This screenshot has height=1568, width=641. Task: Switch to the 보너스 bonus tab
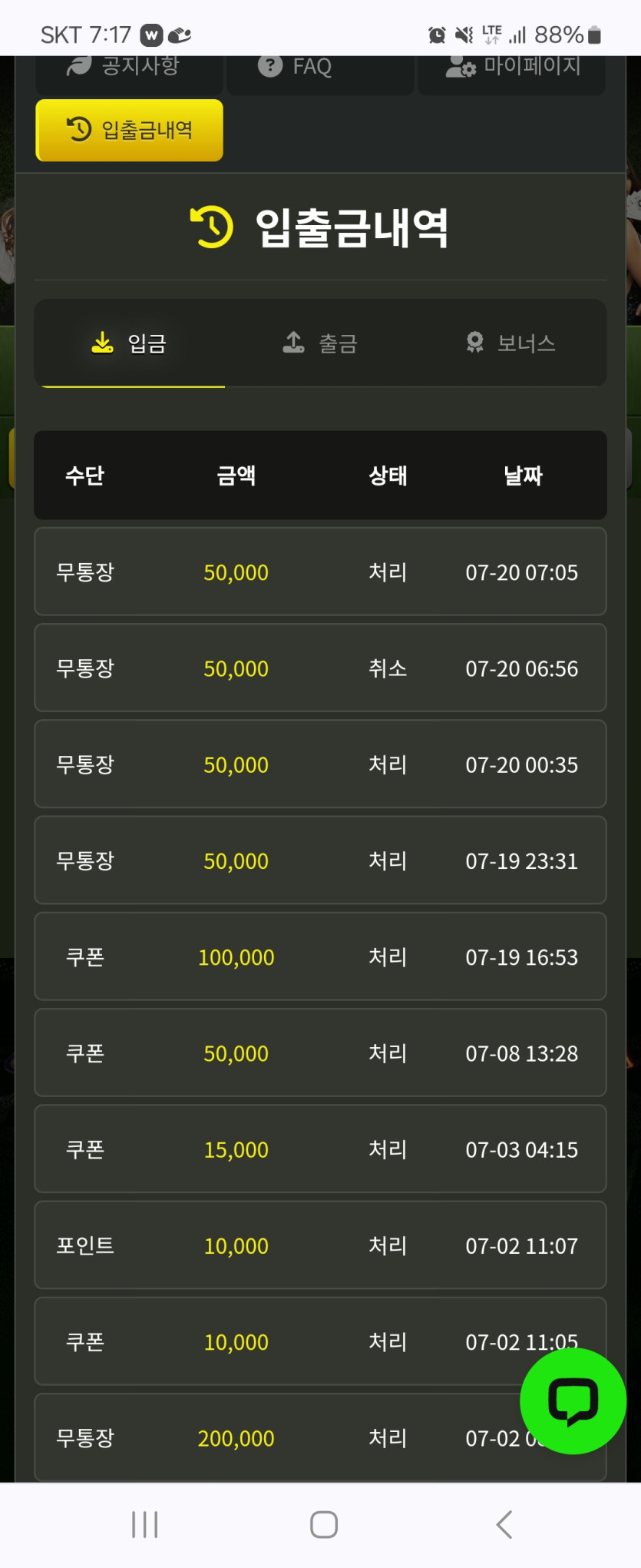[x=510, y=343]
